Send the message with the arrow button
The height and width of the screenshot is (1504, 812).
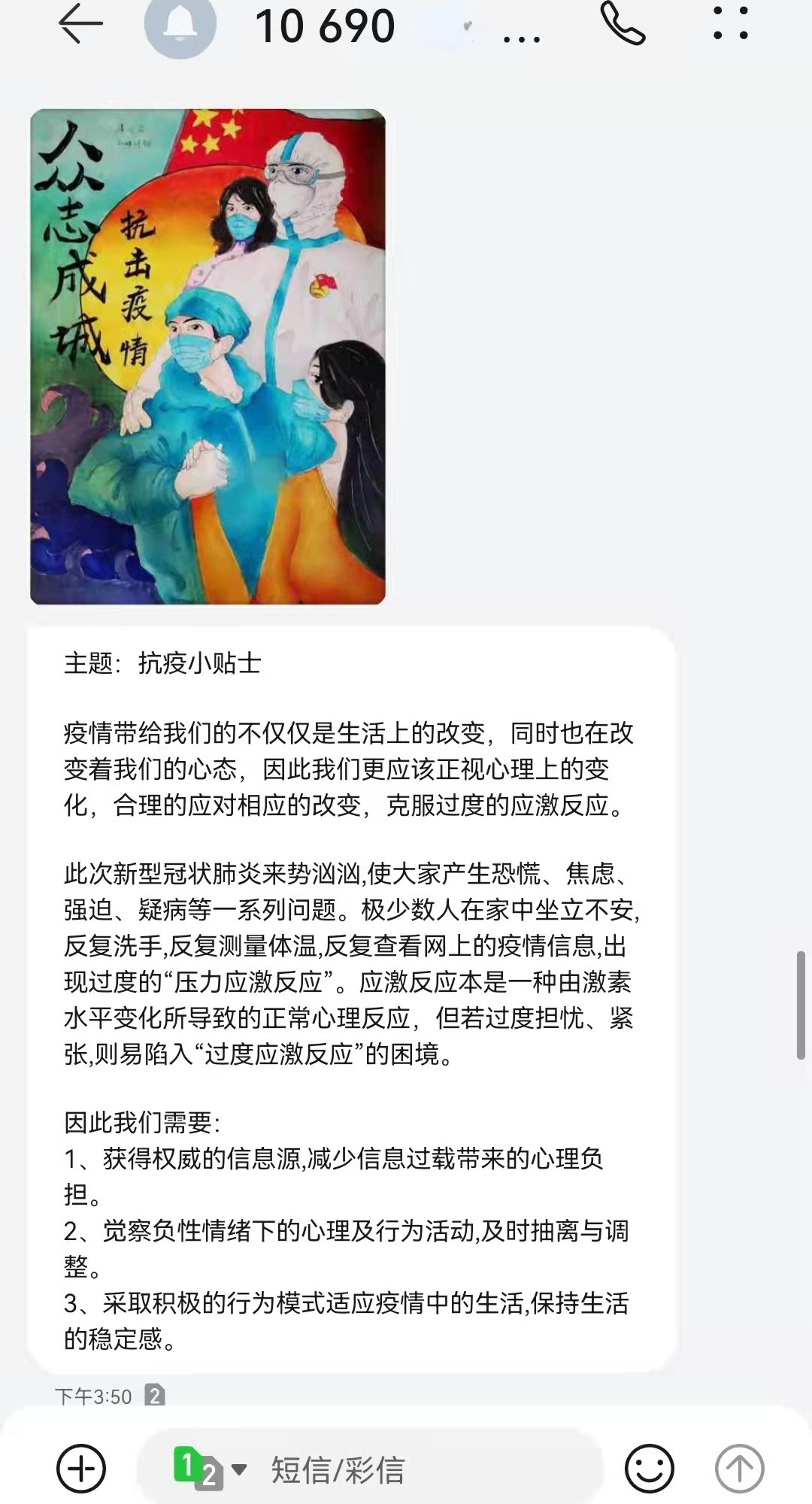coord(739,1468)
